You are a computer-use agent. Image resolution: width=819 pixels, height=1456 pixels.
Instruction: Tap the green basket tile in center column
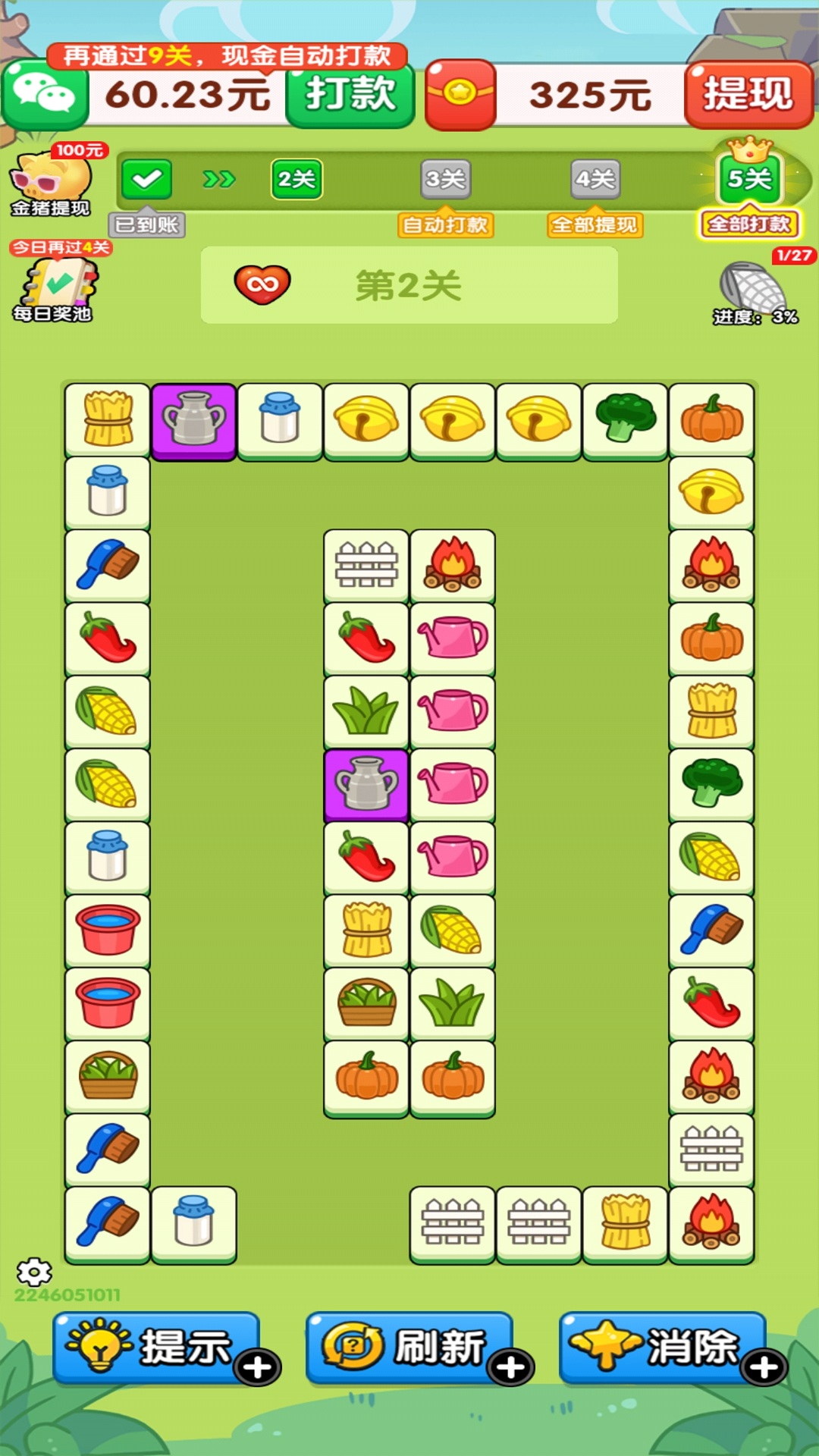[367, 1003]
